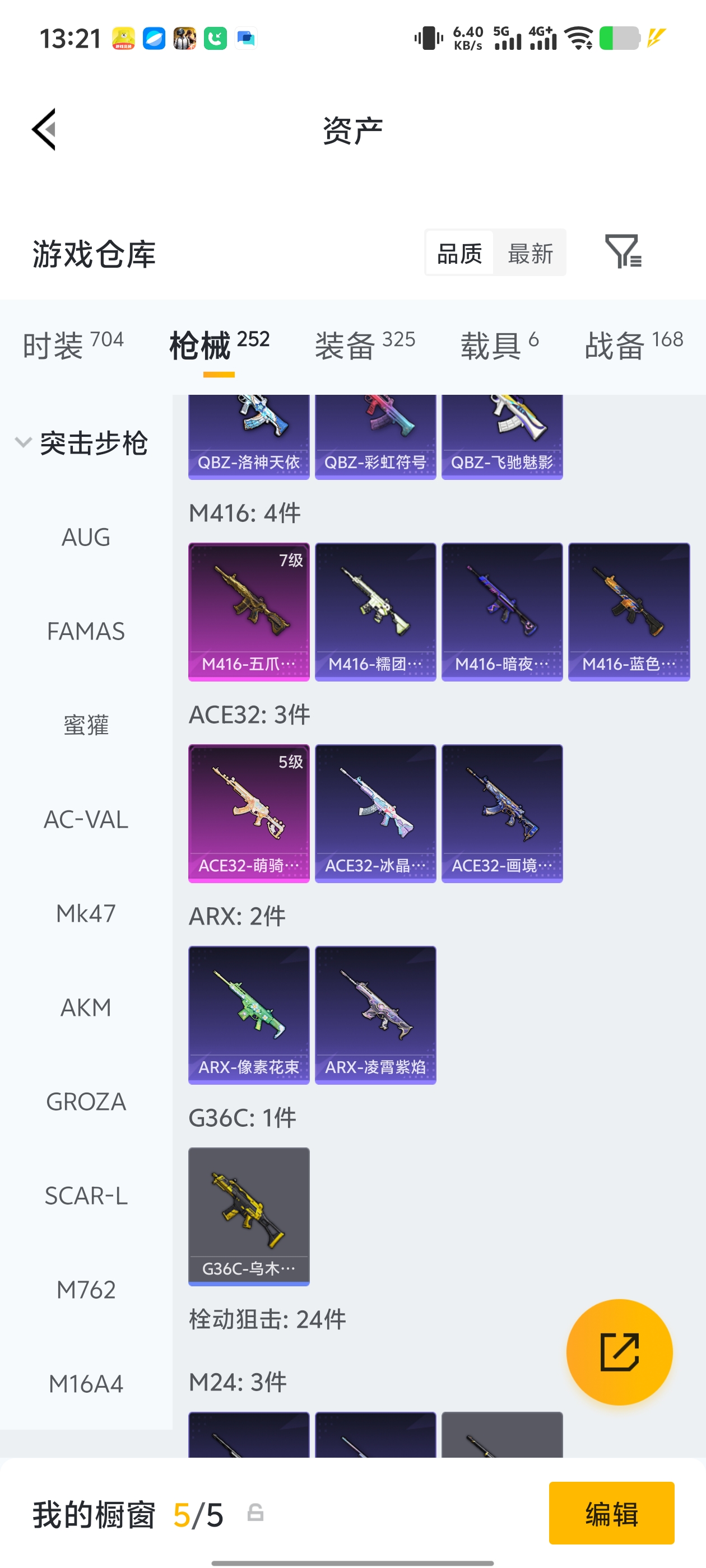The height and width of the screenshot is (1568, 706).
Task: View the G36C-乌木 skin
Action: click(x=249, y=1216)
